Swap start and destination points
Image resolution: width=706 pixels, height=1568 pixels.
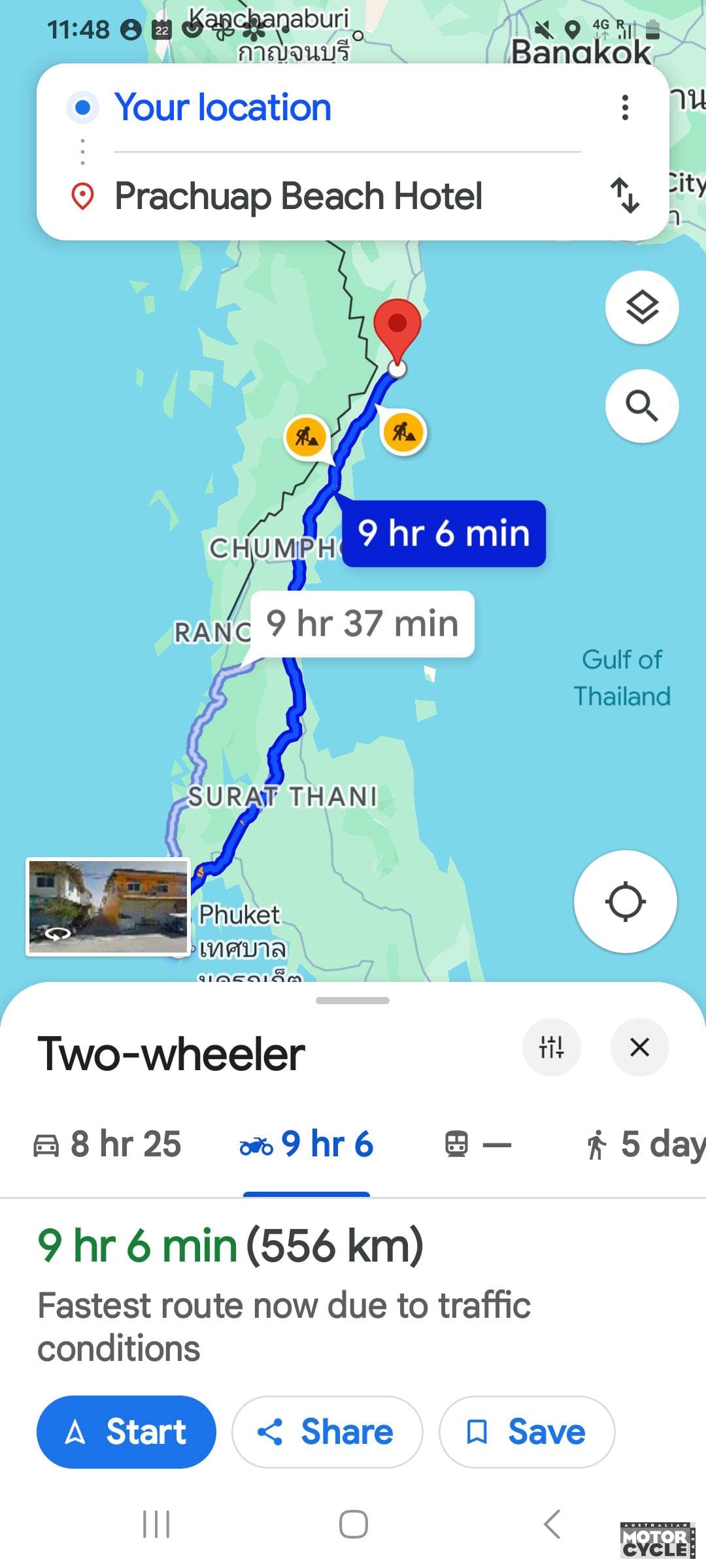[x=625, y=195]
